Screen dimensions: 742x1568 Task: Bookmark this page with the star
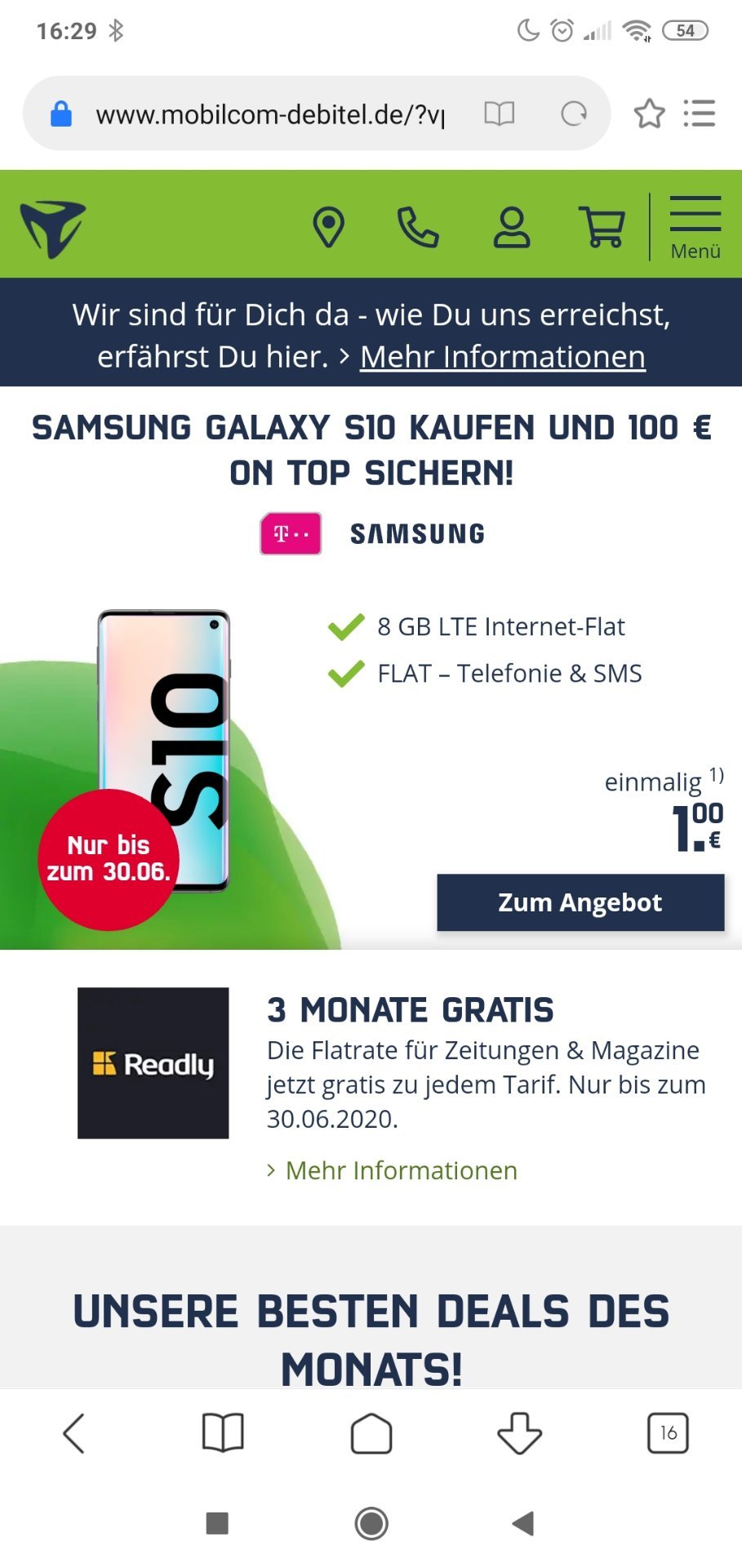click(650, 114)
